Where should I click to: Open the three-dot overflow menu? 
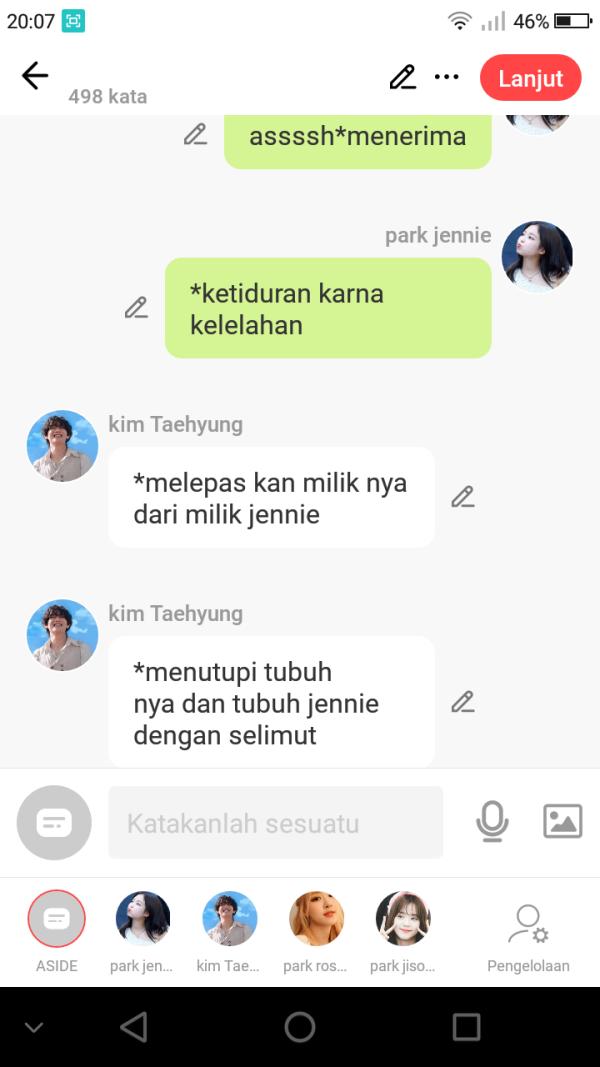click(x=446, y=77)
